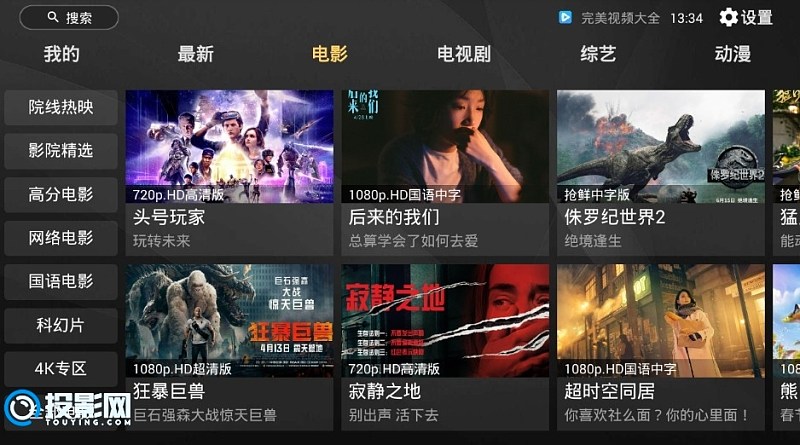Select the 院线热映 category
Image resolution: width=800 pixels, height=445 pixels.
(61, 107)
